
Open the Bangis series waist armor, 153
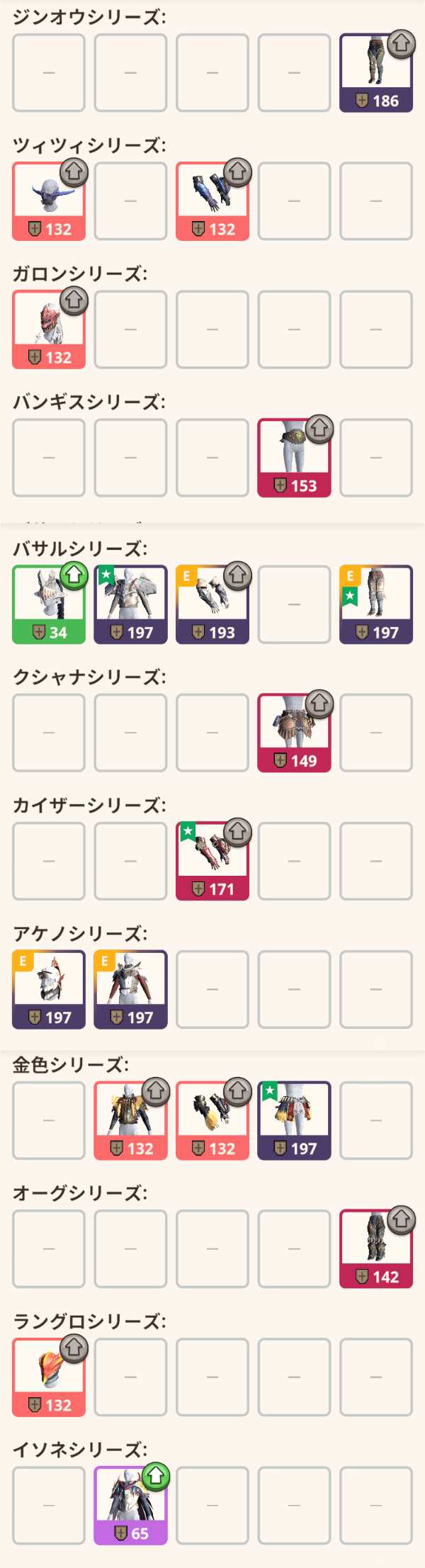tap(294, 458)
